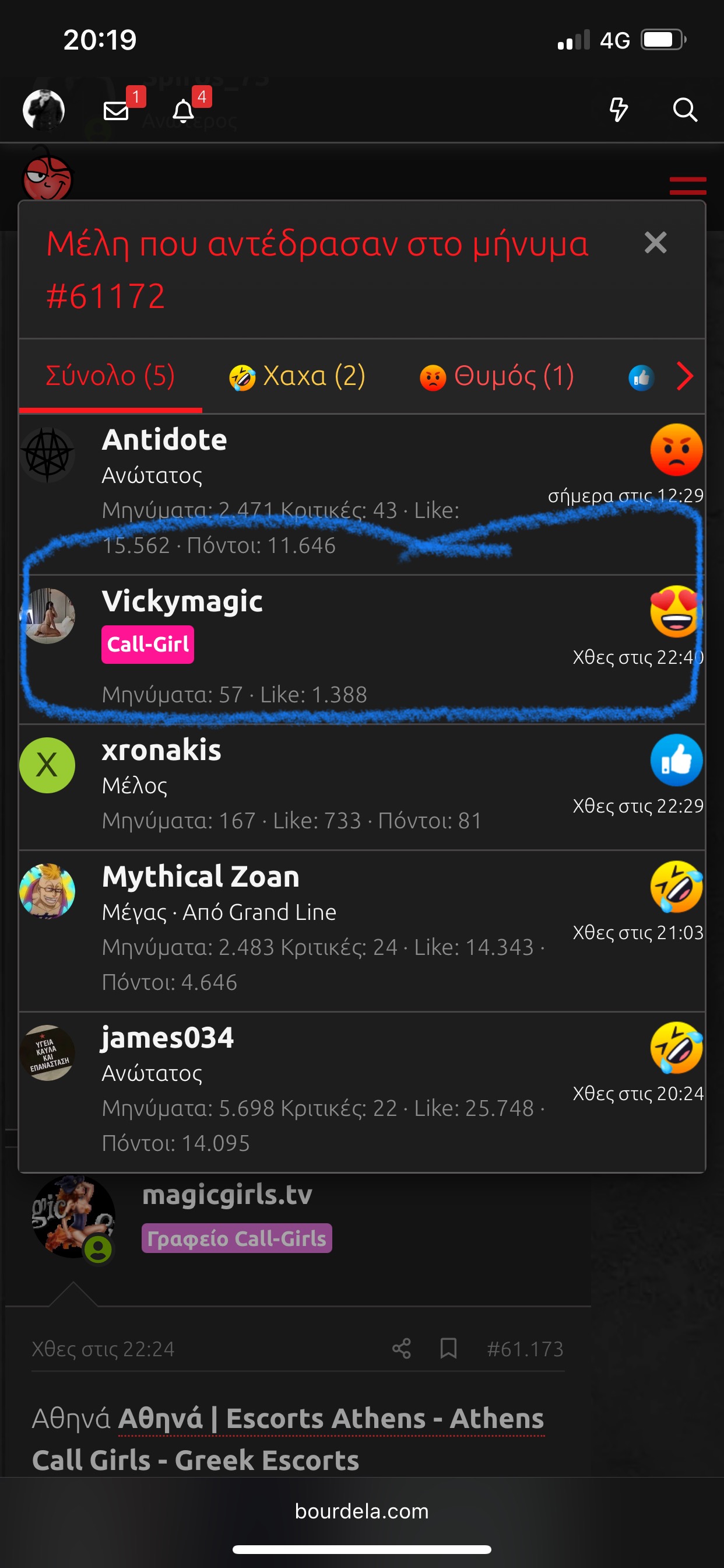Switch to the Χαχα (2) tab
The width and height of the screenshot is (724, 1568).
click(x=297, y=376)
